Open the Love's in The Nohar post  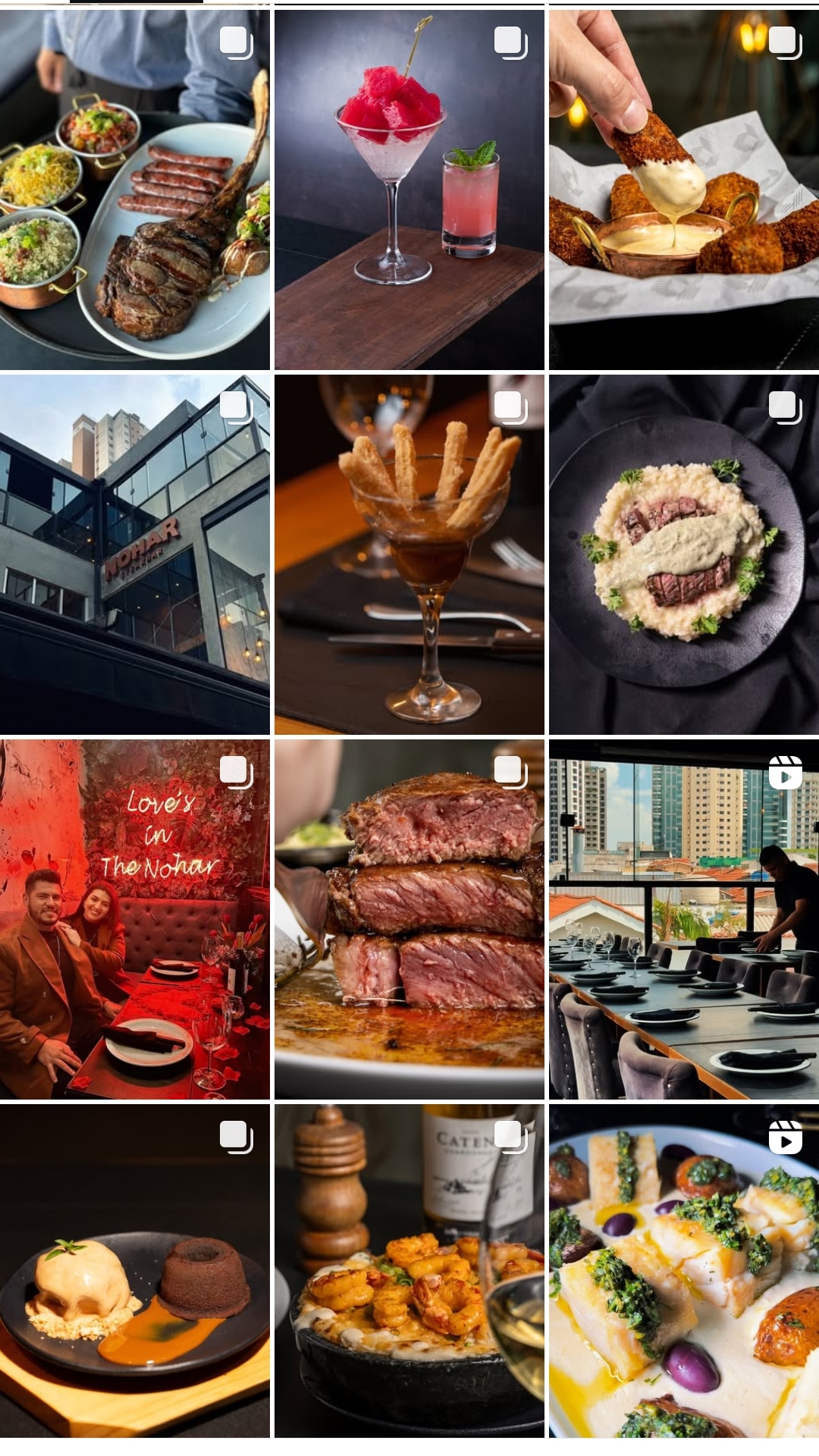(135, 919)
